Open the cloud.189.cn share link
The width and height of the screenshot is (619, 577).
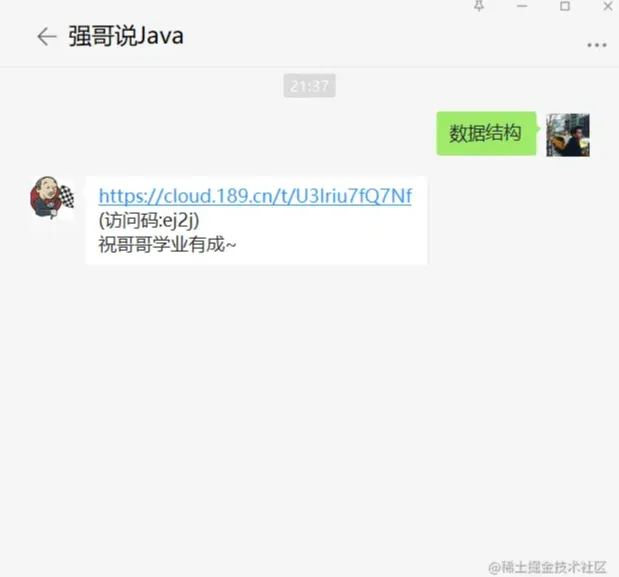[255, 196]
